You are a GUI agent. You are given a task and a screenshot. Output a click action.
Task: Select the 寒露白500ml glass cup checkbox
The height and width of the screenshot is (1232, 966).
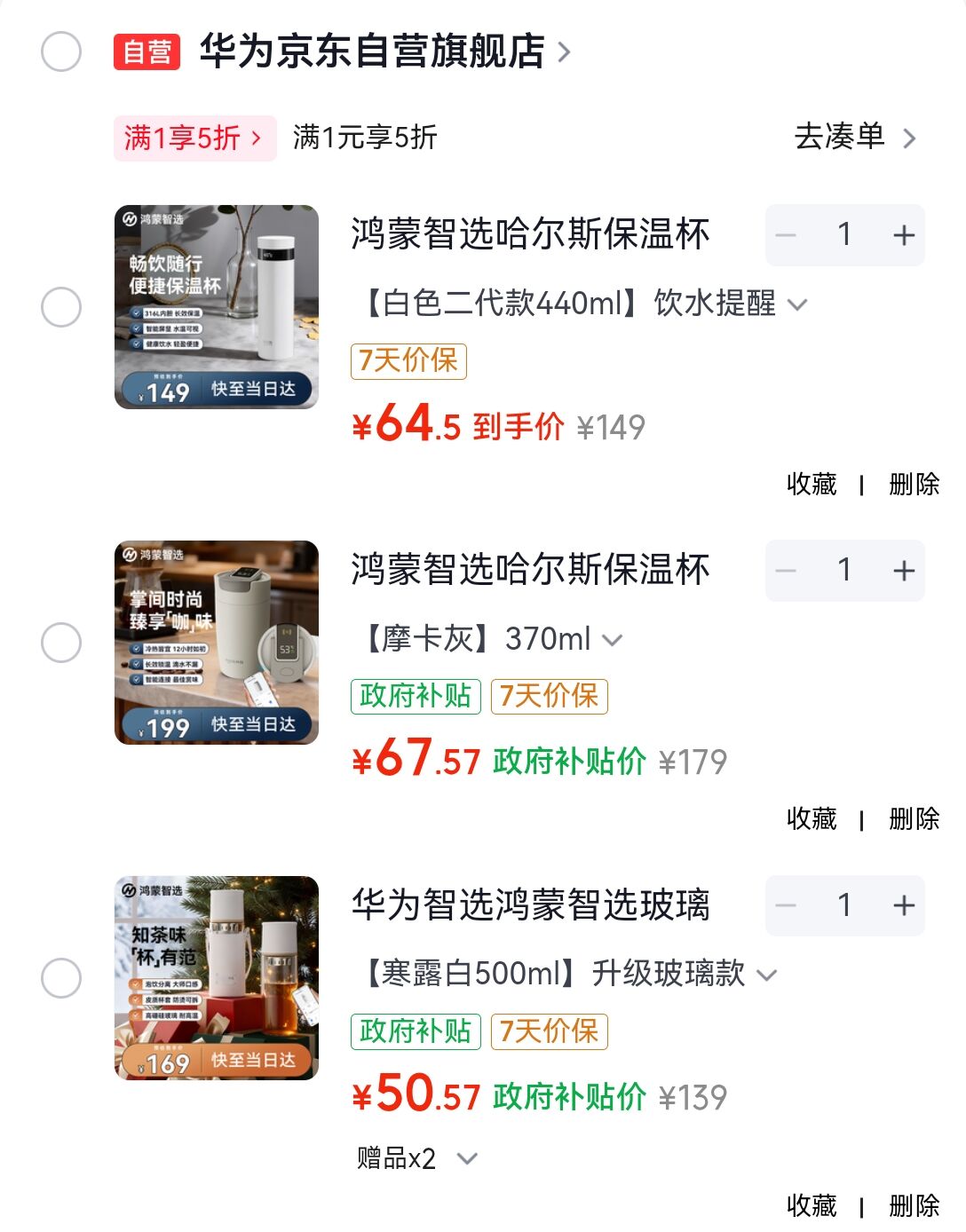point(61,978)
